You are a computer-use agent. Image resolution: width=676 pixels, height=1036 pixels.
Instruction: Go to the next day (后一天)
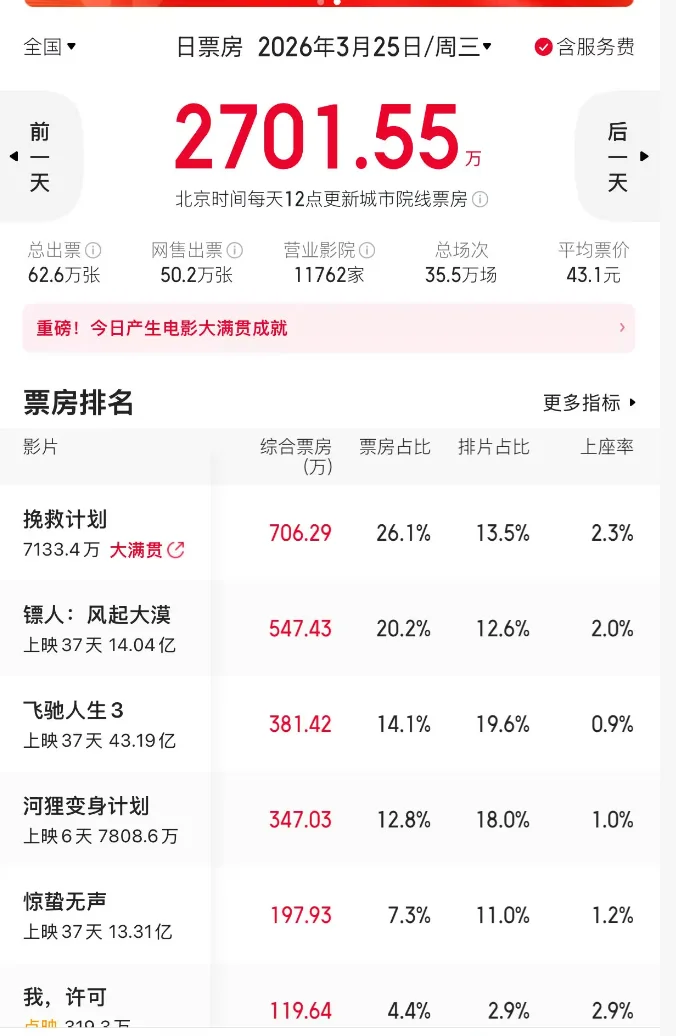[x=619, y=157]
